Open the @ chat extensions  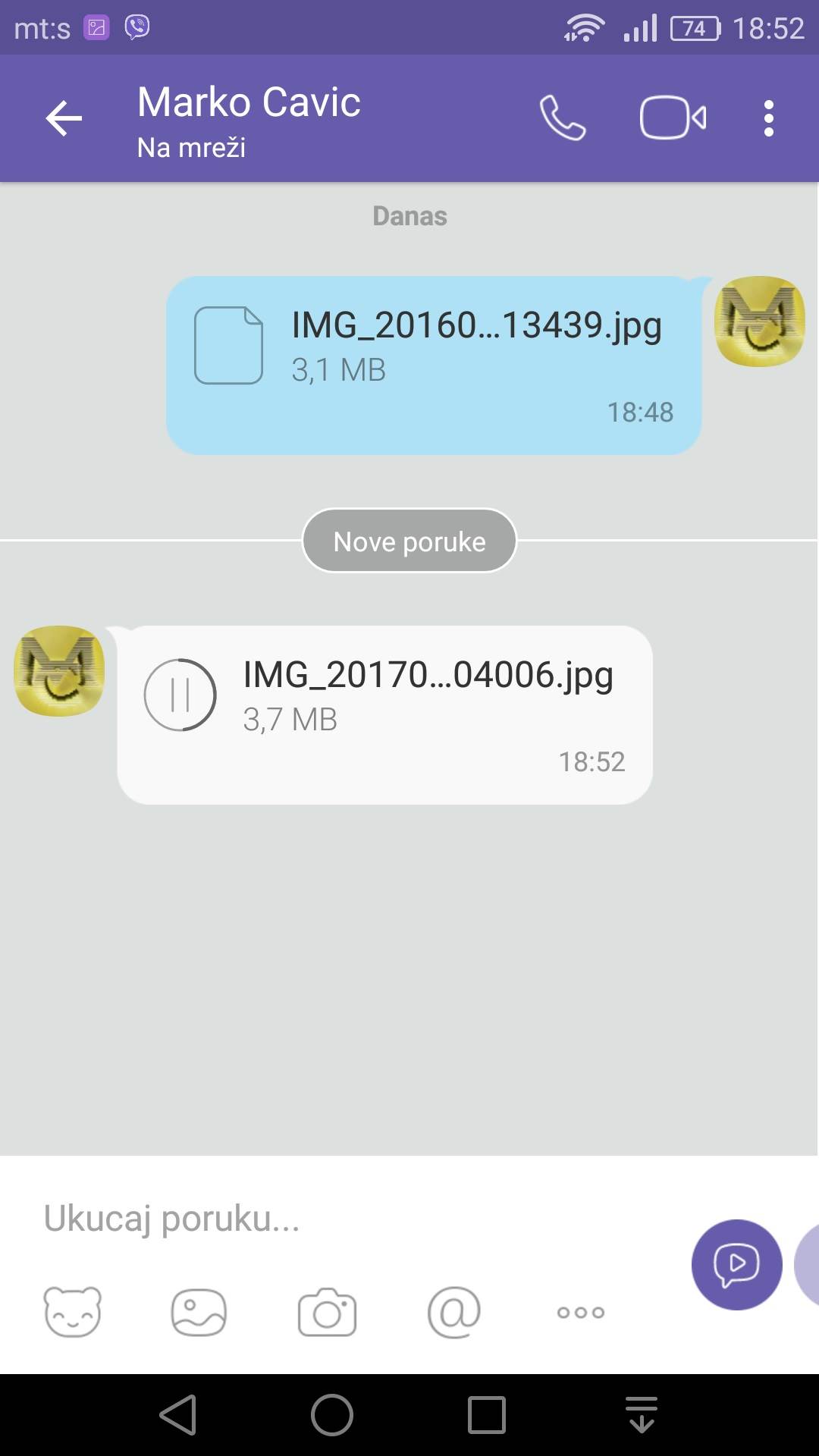453,1312
